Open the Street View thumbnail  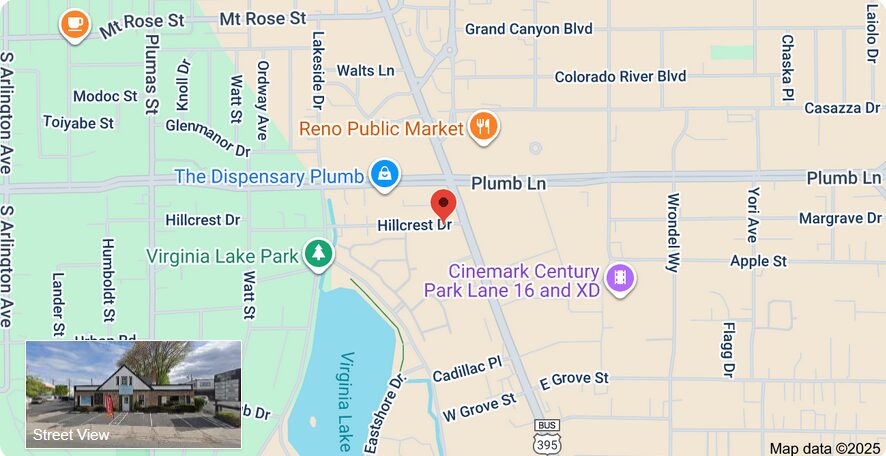(133, 394)
